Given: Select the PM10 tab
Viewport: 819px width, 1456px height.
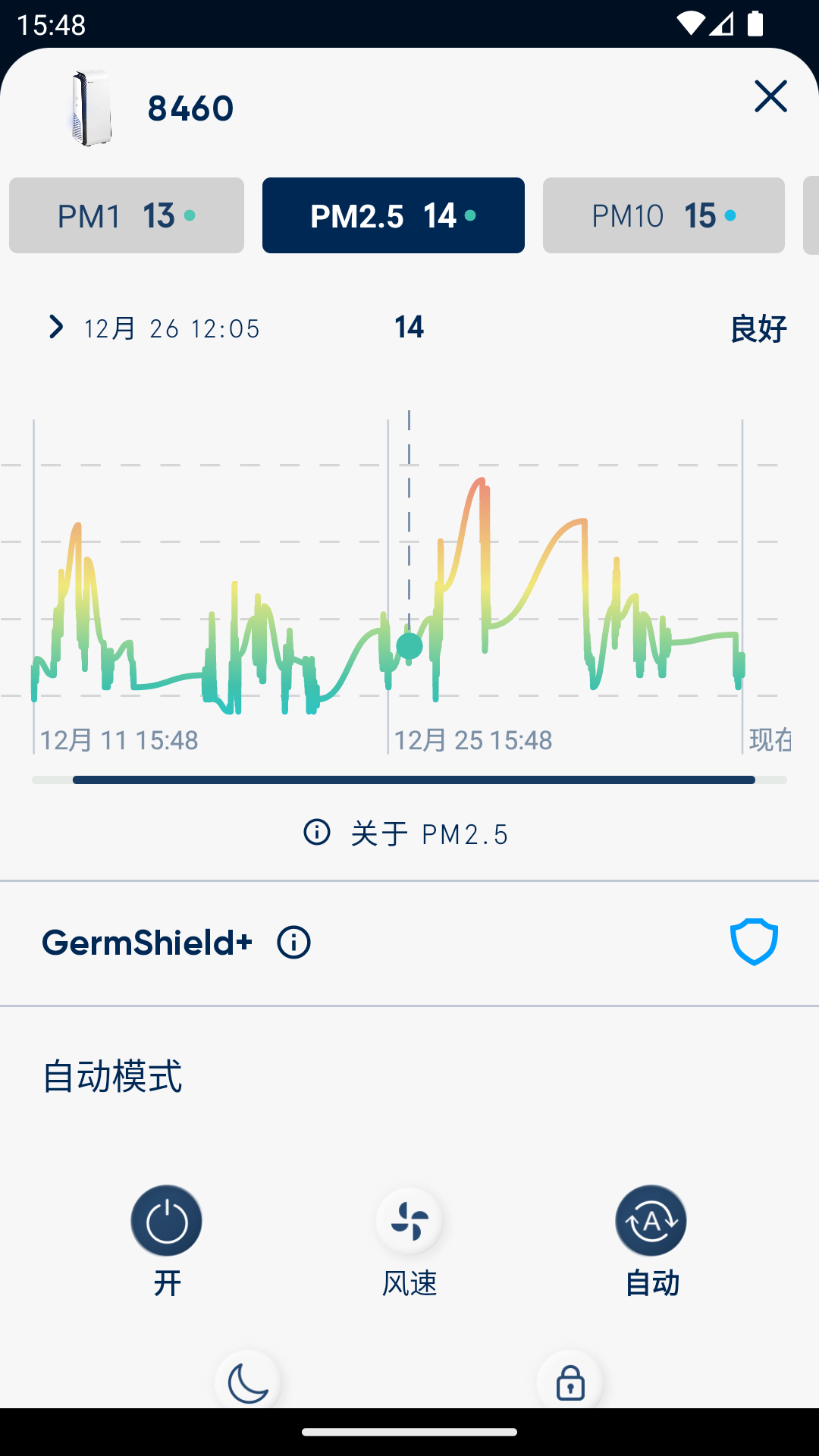Looking at the screenshot, I should coord(663,215).
